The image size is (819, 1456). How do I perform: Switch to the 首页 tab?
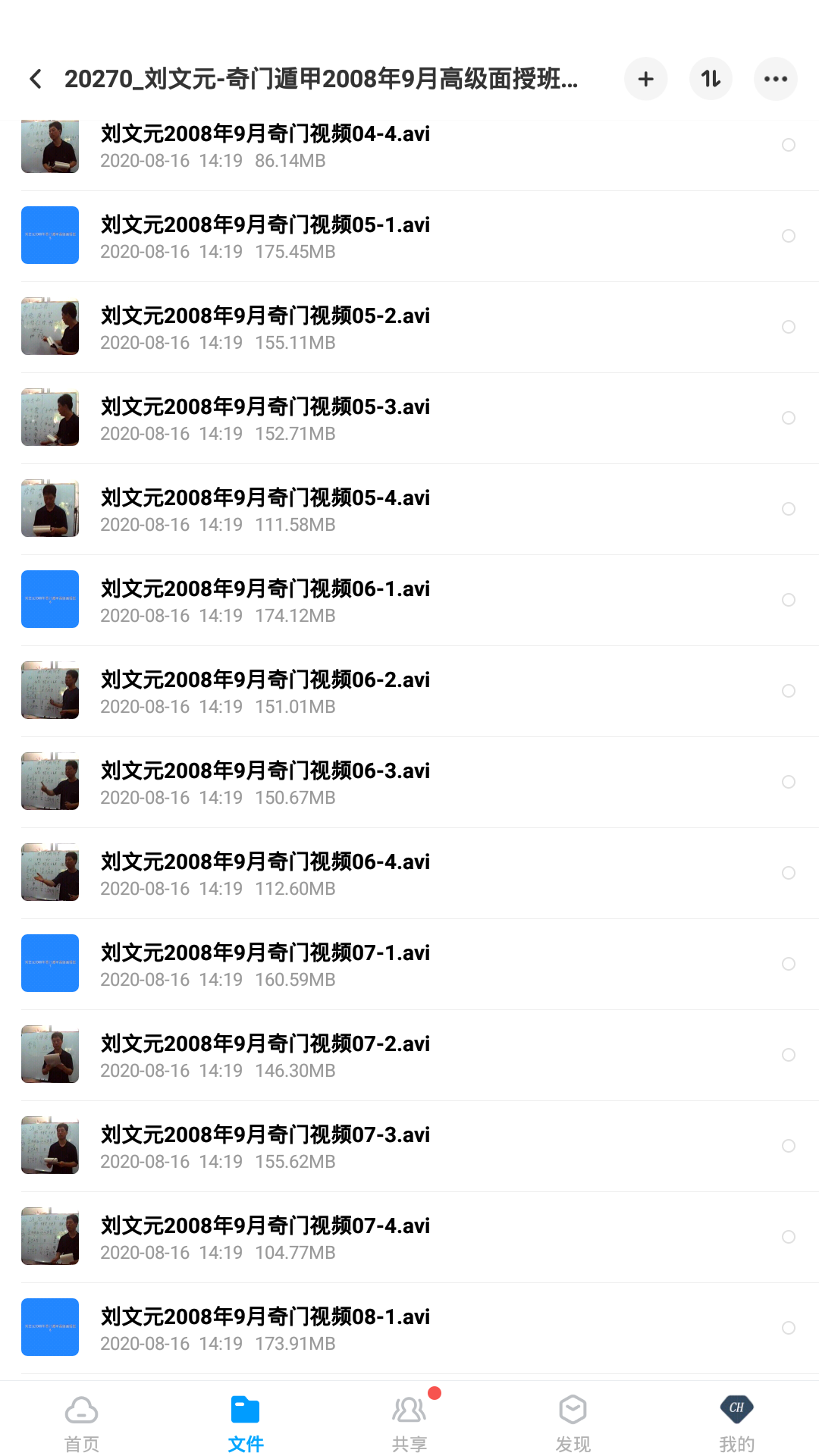tap(82, 1423)
